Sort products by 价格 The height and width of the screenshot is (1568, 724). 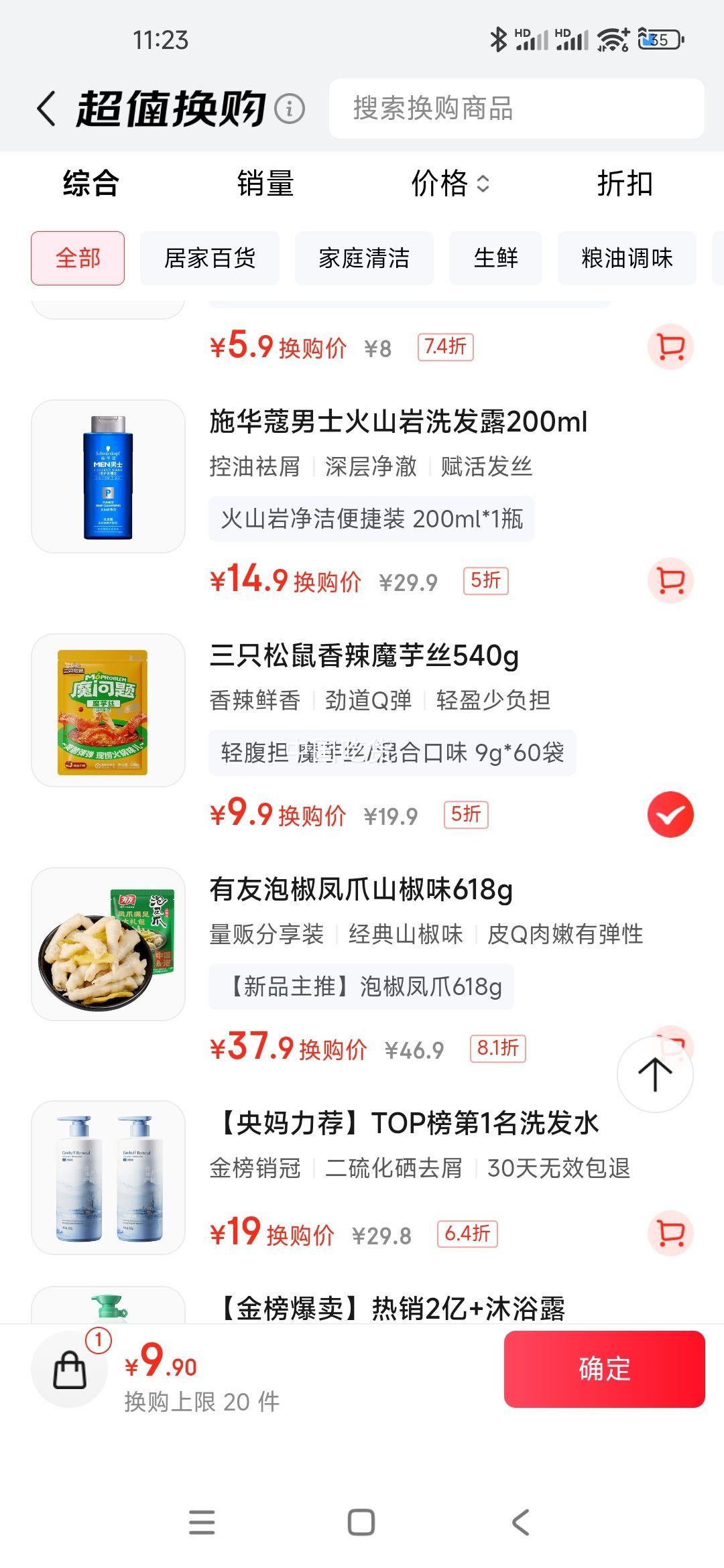(x=449, y=184)
